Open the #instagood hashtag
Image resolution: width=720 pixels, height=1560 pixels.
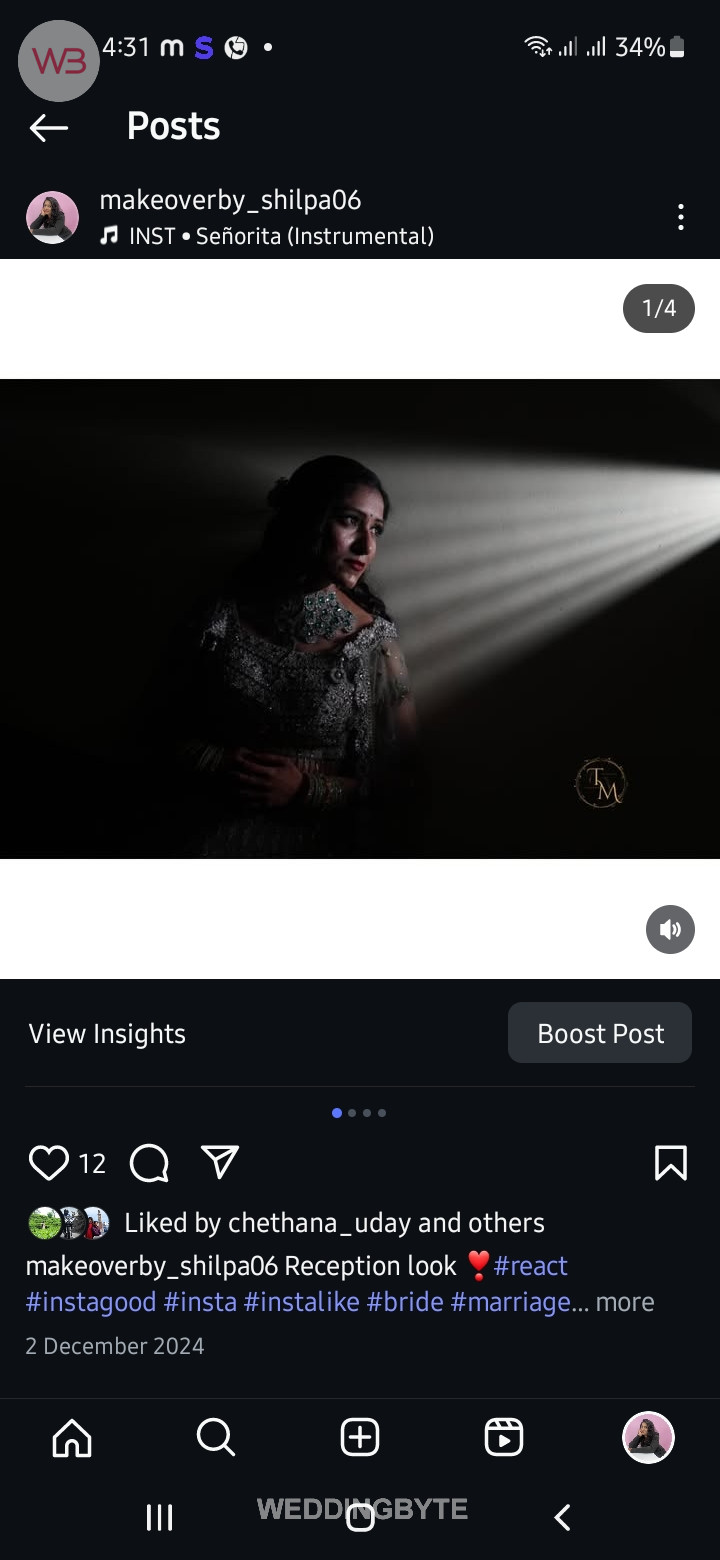(91, 1302)
